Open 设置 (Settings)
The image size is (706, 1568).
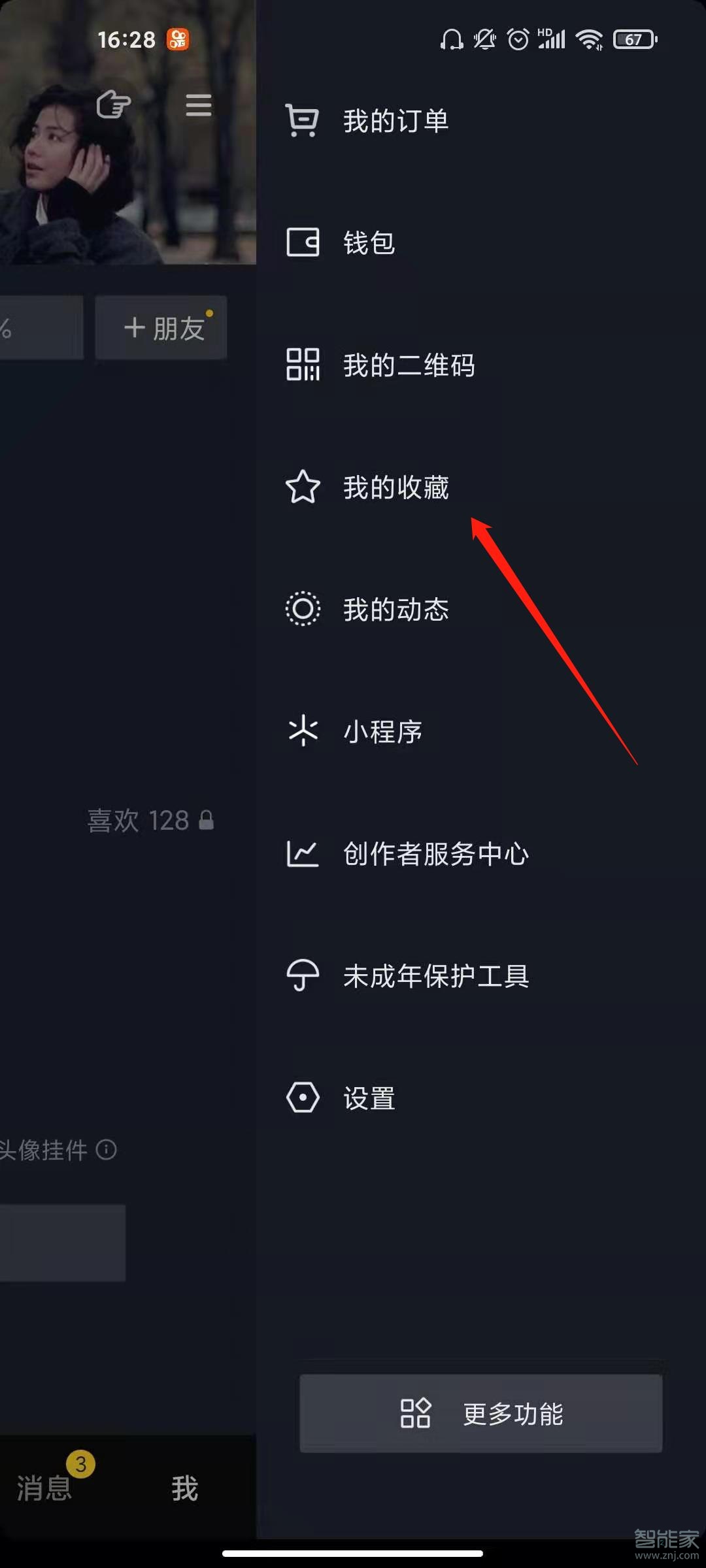(x=369, y=1098)
